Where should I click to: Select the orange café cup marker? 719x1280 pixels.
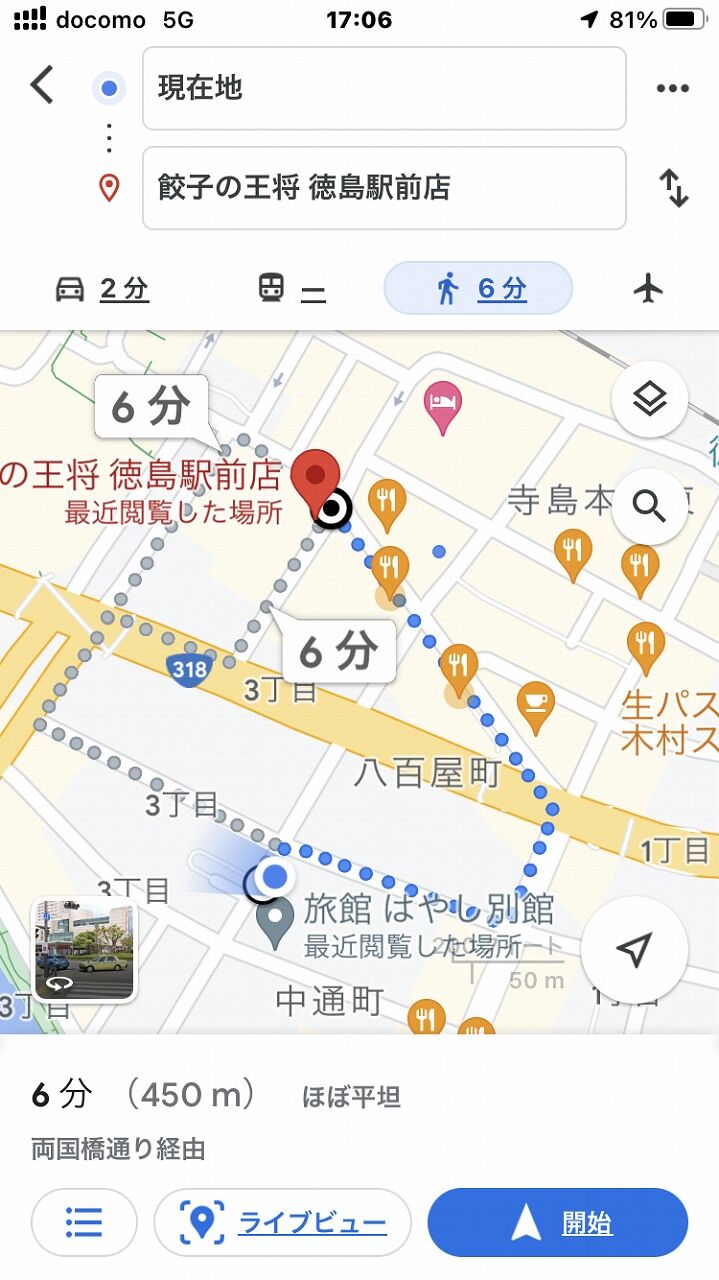point(536,705)
